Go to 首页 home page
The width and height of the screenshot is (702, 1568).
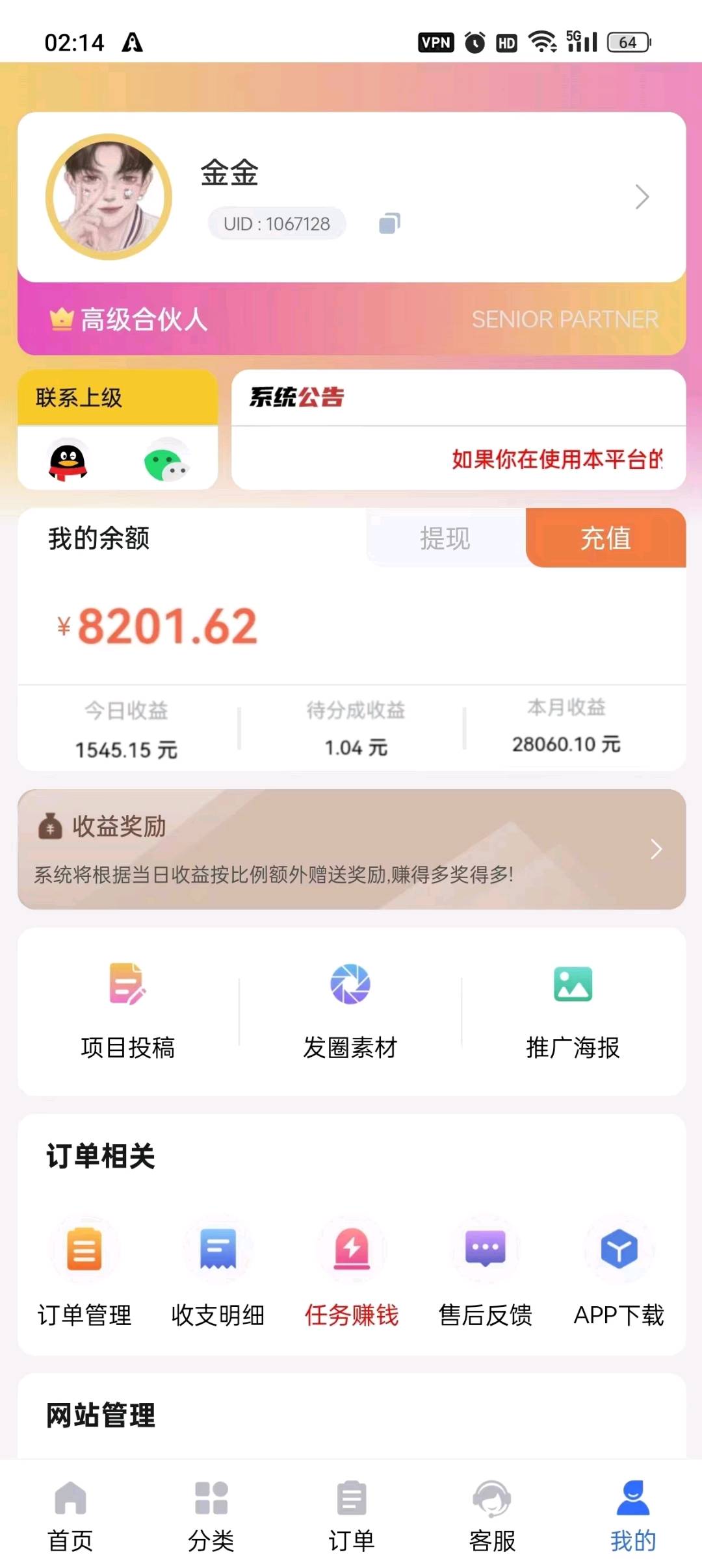point(70,1513)
